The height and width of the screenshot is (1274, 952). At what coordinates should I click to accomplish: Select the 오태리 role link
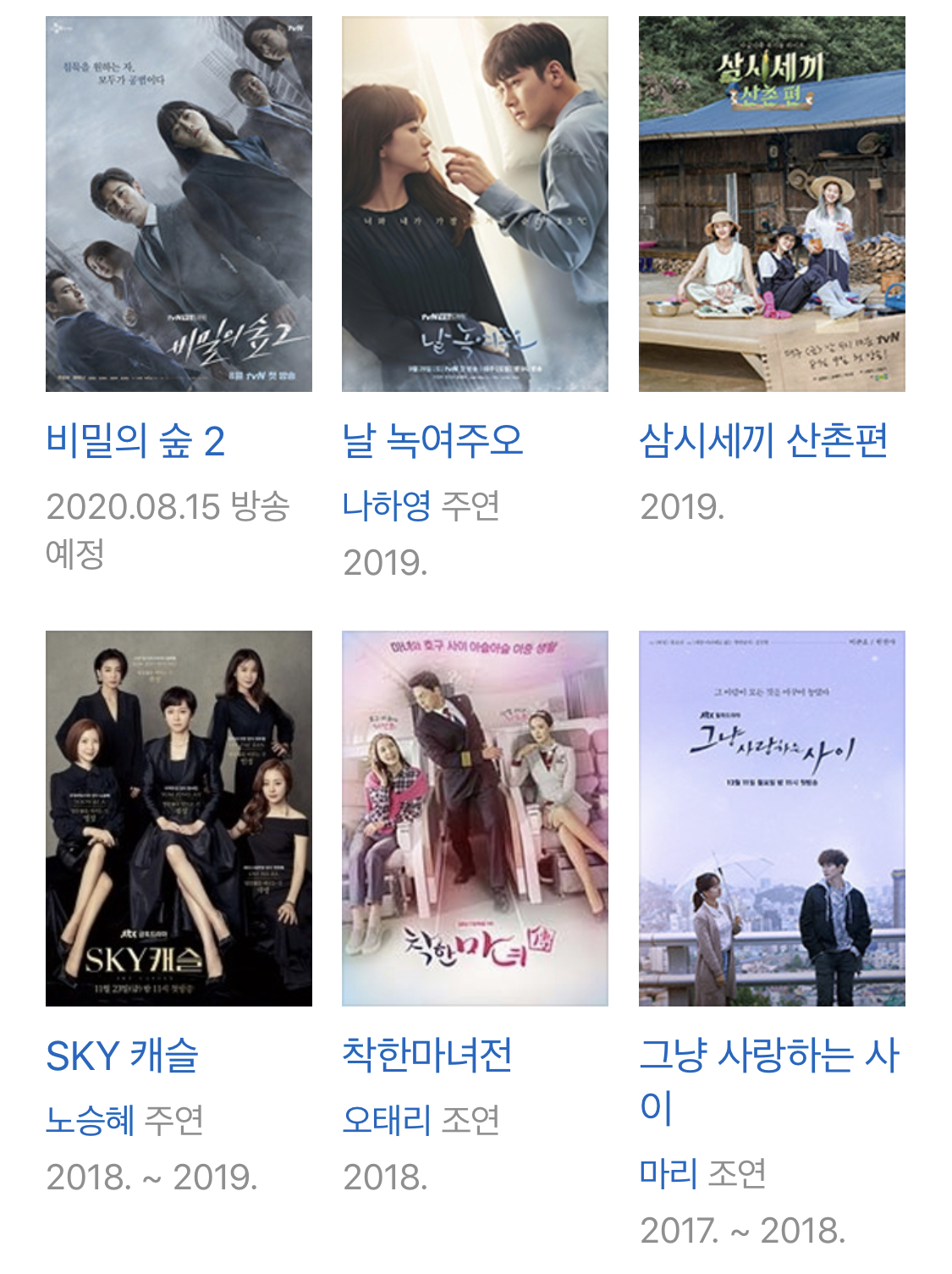tap(387, 1121)
